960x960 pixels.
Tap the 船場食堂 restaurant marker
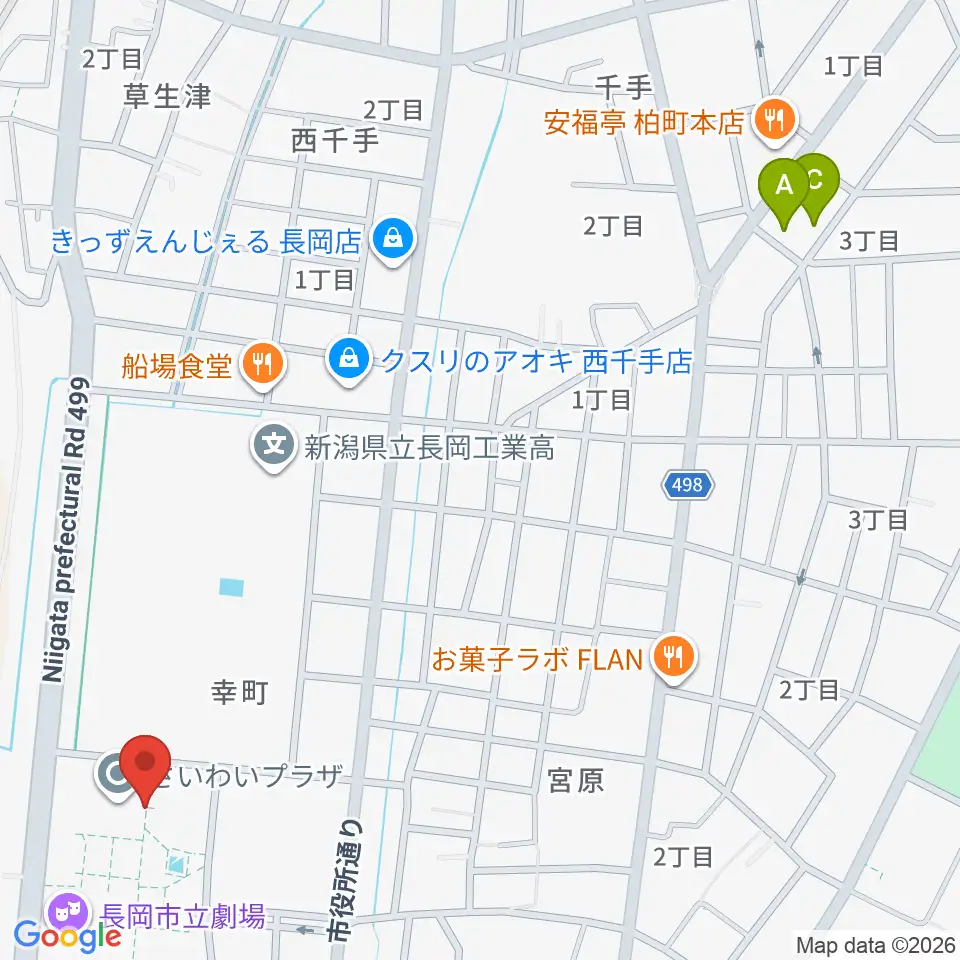point(263,365)
